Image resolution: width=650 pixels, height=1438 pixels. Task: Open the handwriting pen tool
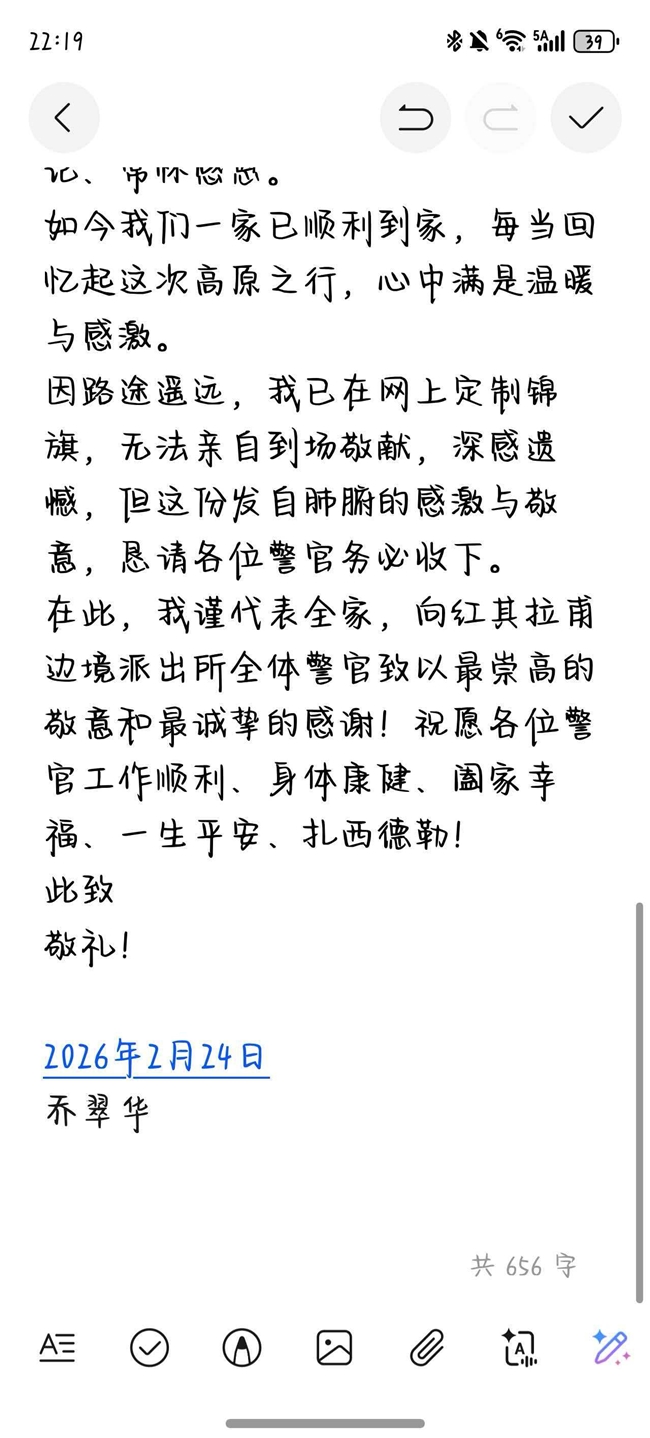(x=242, y=1348)
